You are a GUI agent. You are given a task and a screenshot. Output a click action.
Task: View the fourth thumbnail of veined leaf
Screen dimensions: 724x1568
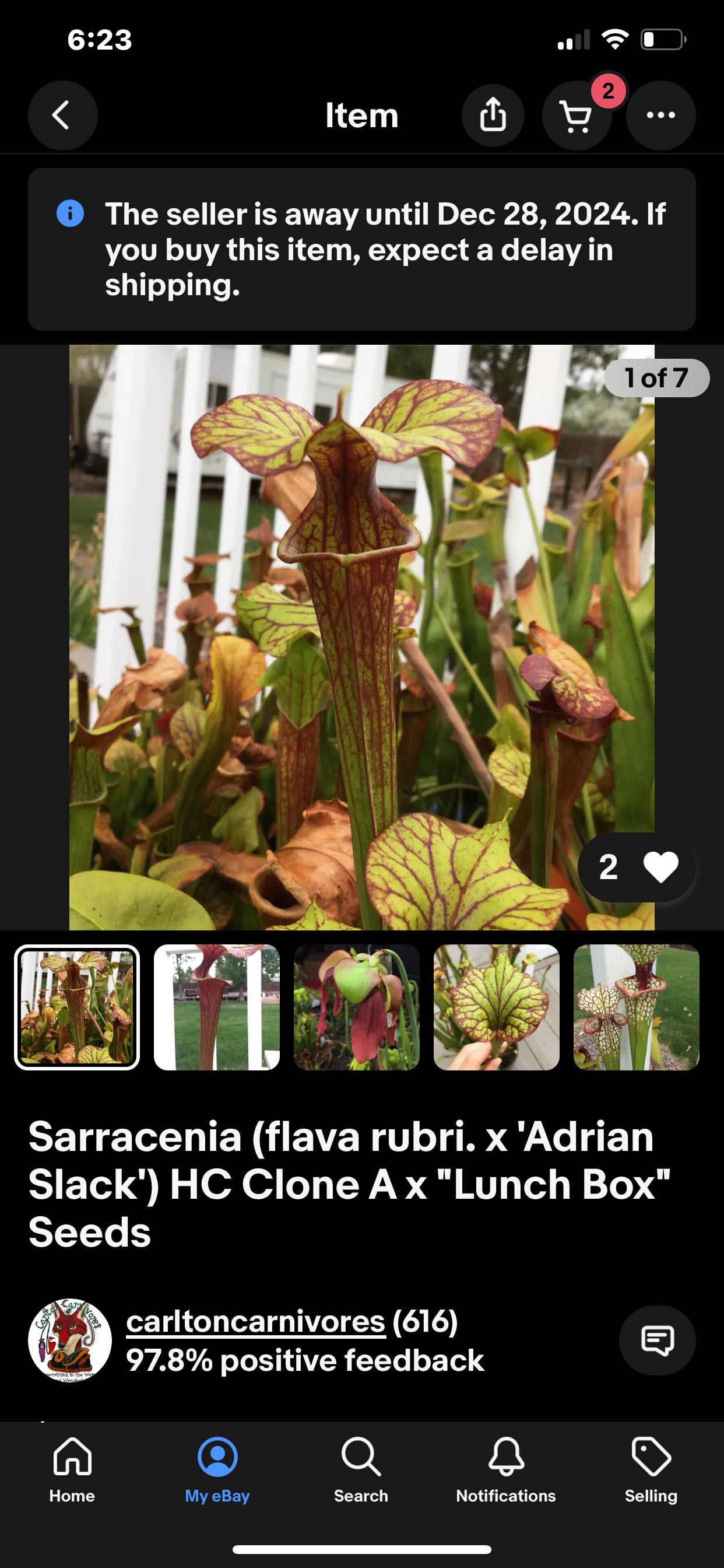click(497, 1007)
